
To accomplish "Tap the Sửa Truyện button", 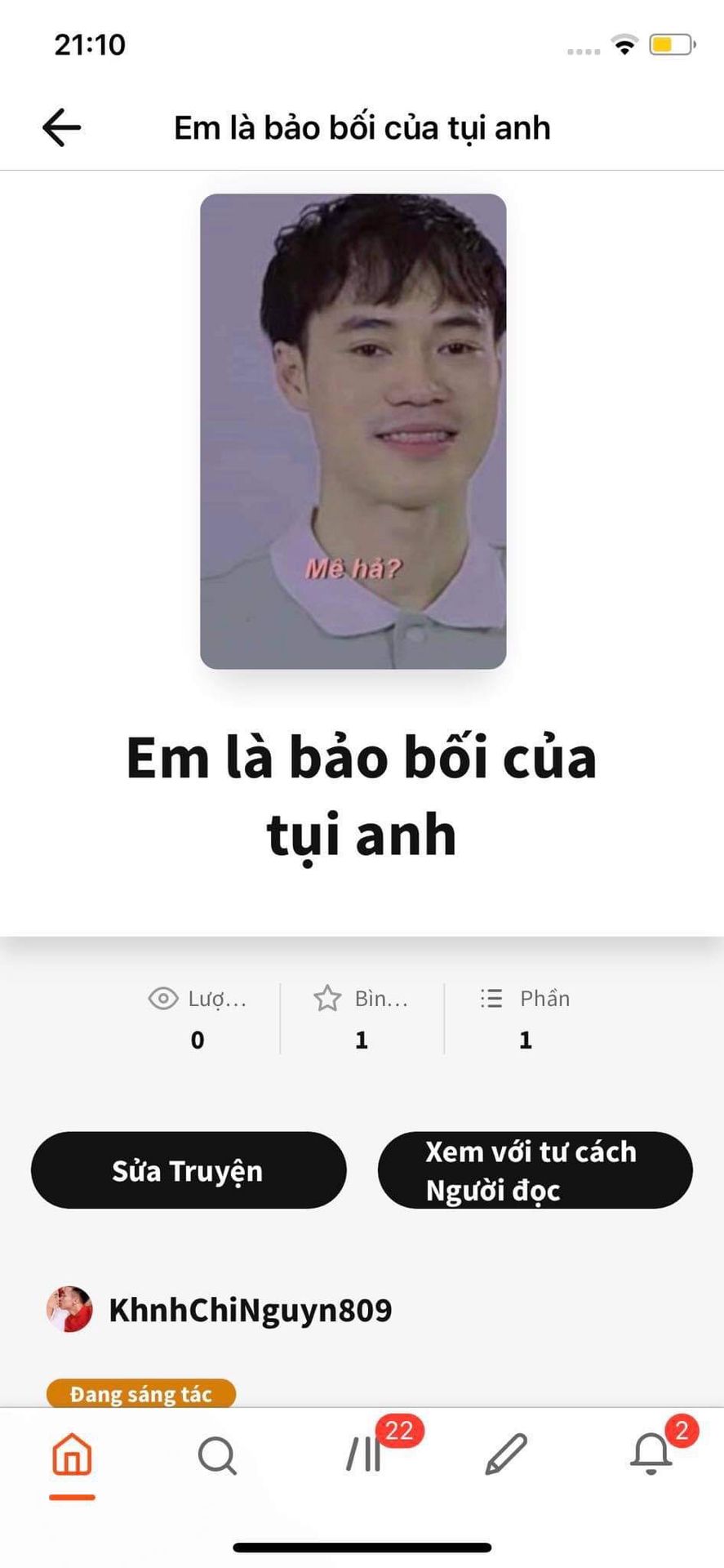I will click(x=189, y=1170).
